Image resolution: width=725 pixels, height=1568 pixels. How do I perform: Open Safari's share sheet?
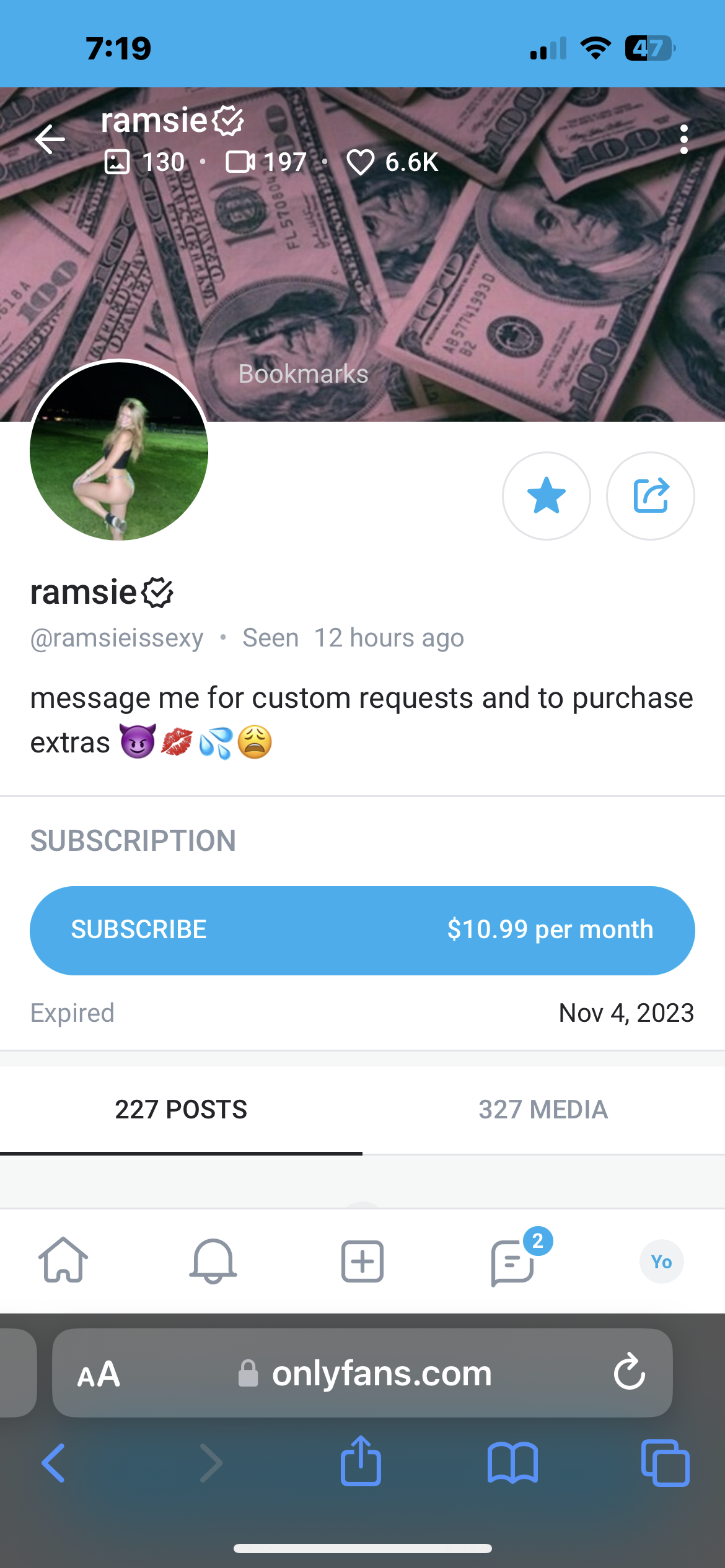pos(361,1461)
